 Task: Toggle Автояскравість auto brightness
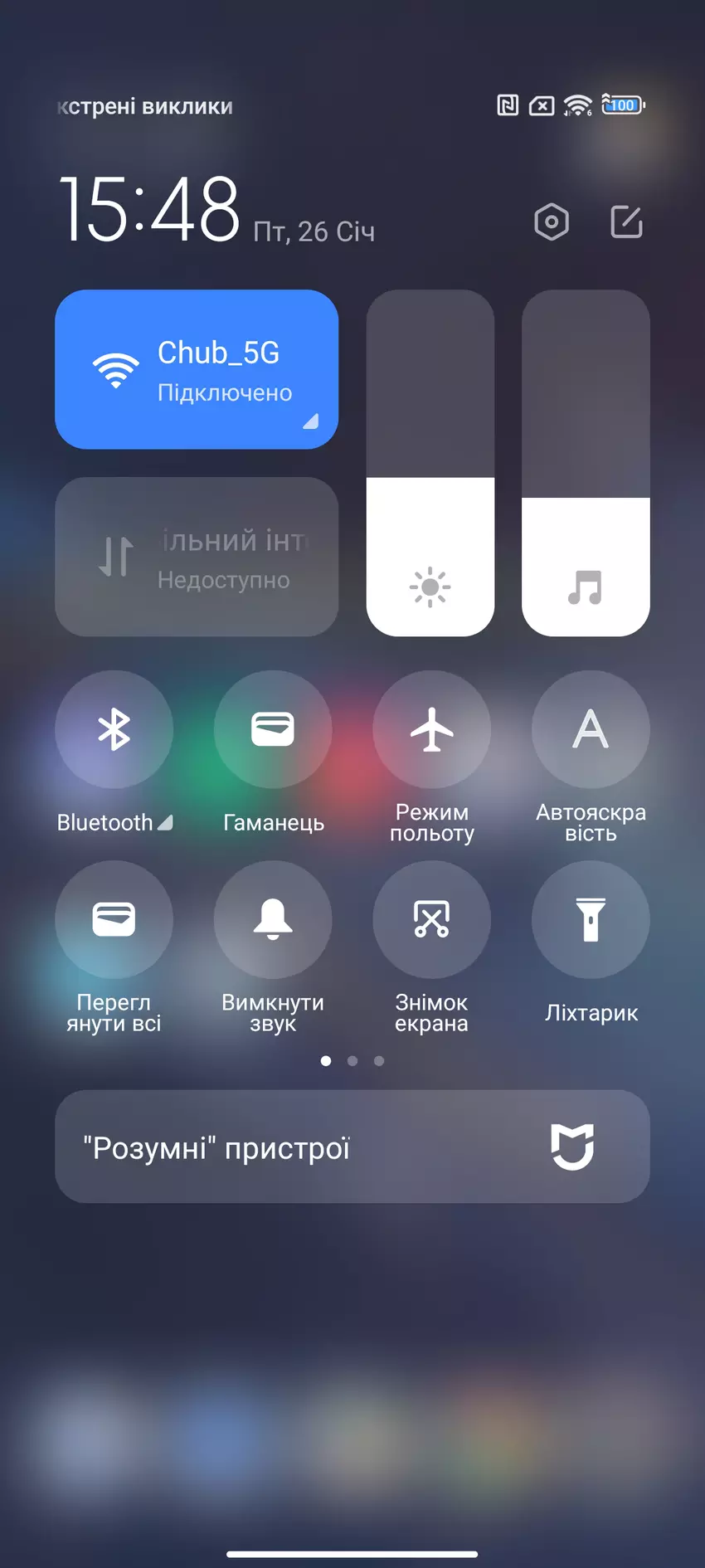click(x=591, y=730)
